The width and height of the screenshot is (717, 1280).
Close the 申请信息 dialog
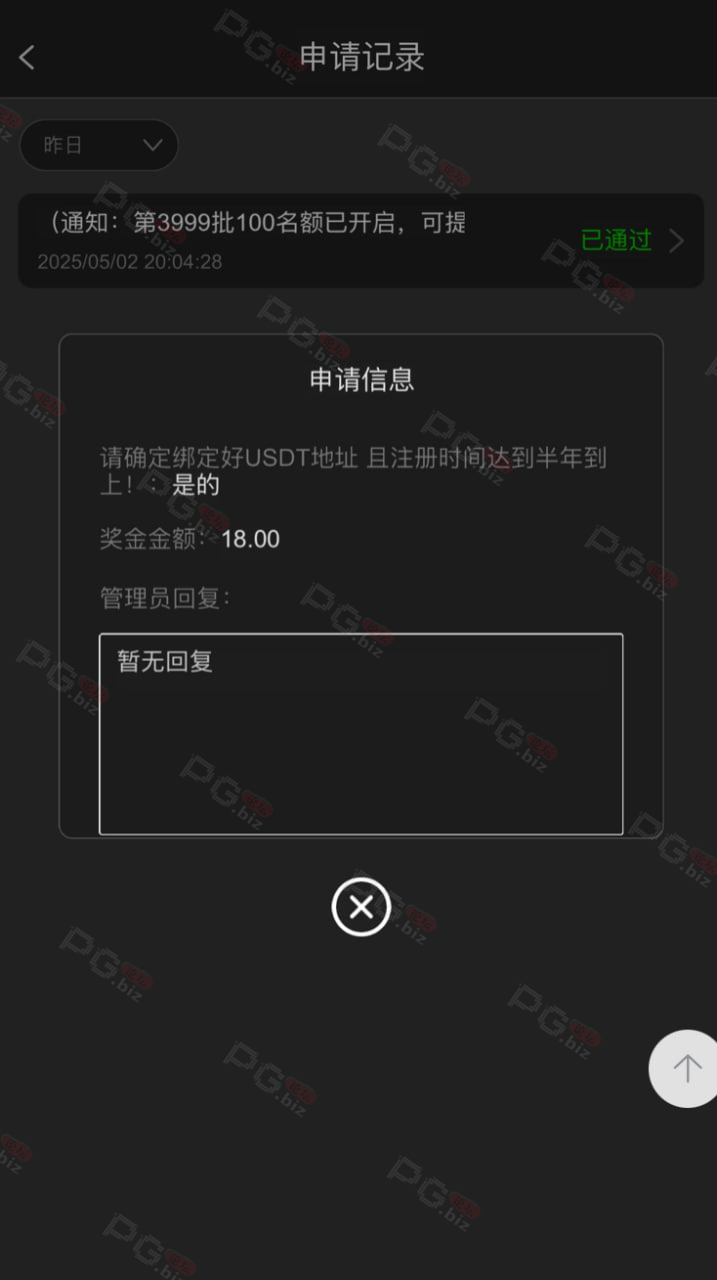[361, 907]
